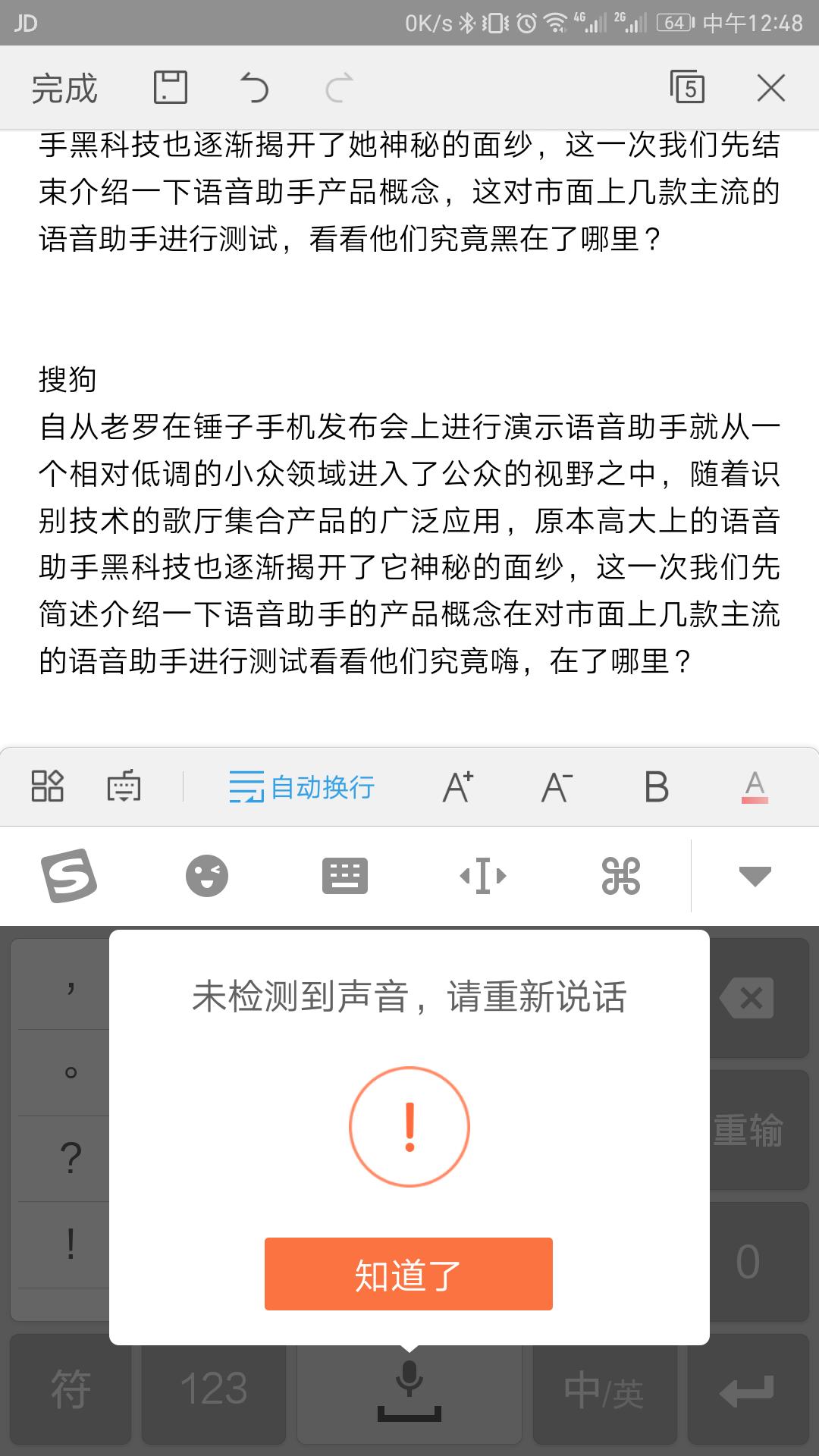Screen dimensions: 819x1456
Task: Toggle bold text formatting
Action: pos(655,787)
